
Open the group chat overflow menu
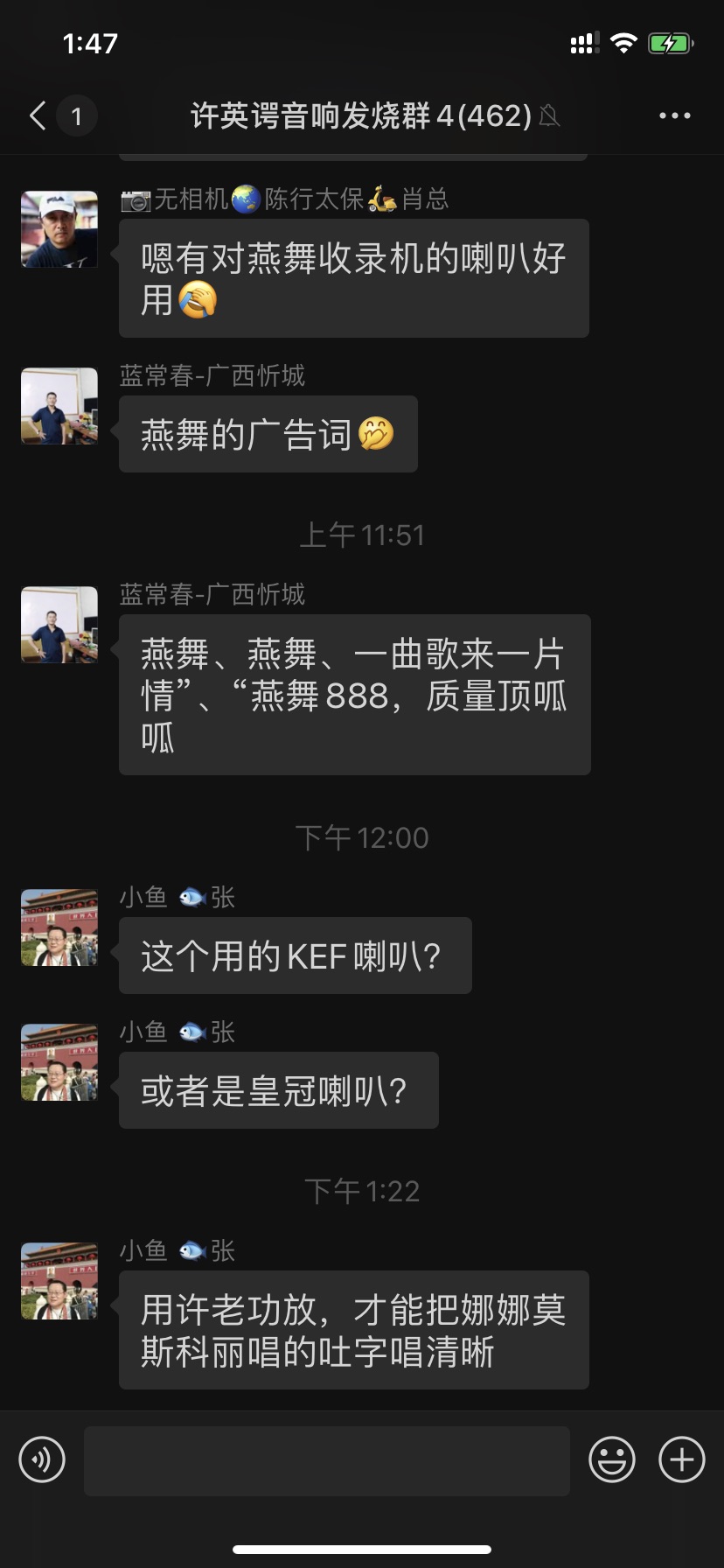coord(674,115)
